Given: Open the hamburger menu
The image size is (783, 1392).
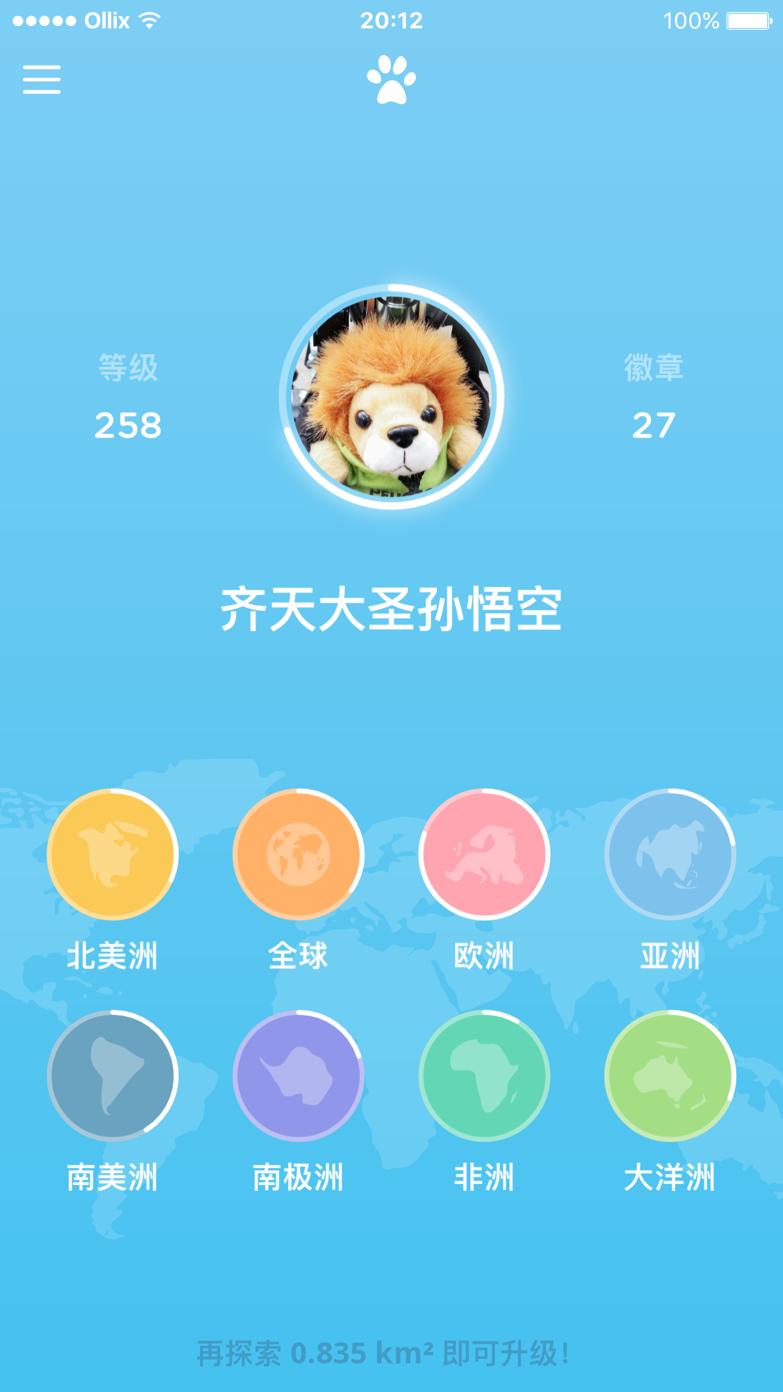Looking at the screenshot, I should point(42,80).
